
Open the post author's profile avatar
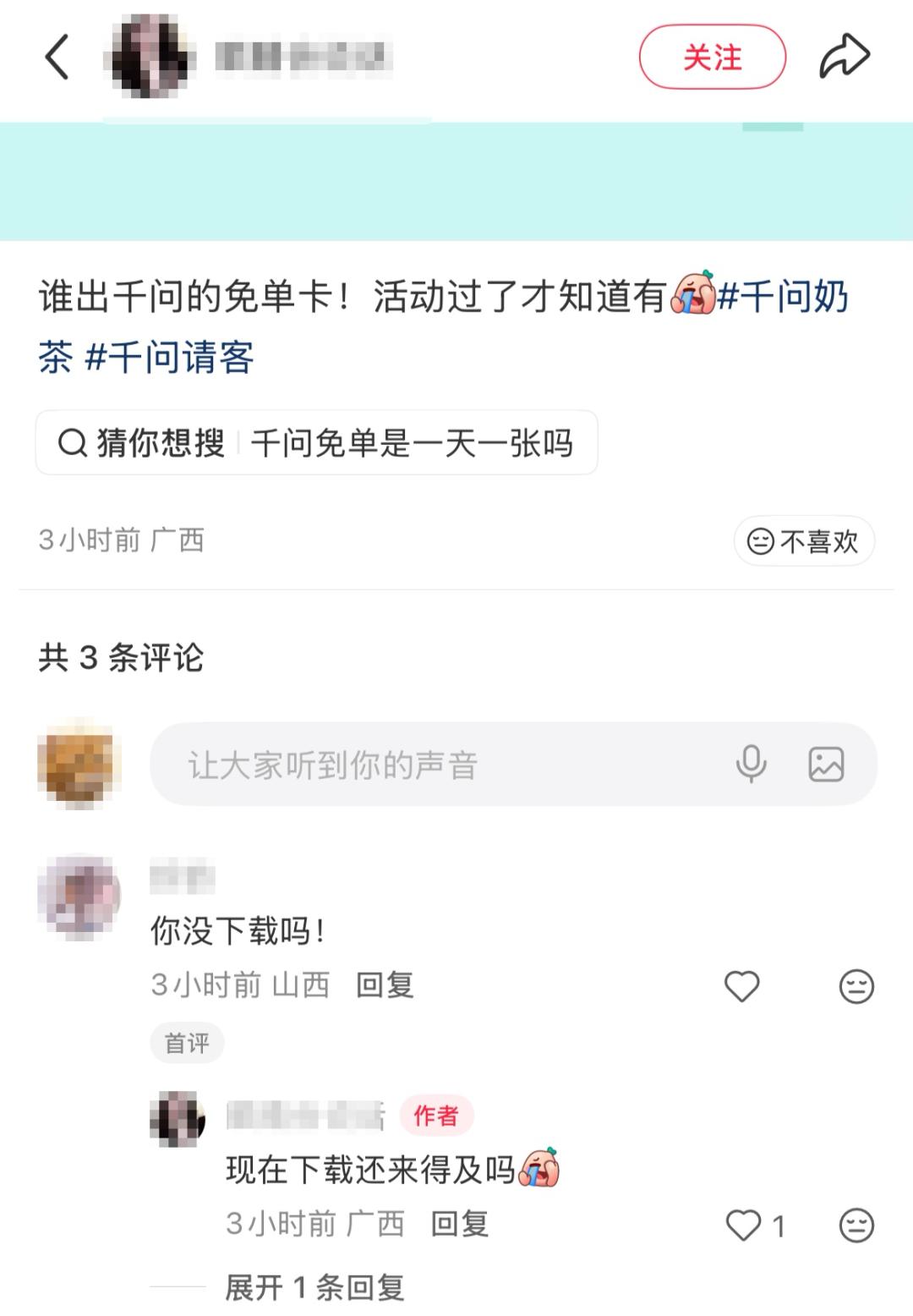pos(150,58)
